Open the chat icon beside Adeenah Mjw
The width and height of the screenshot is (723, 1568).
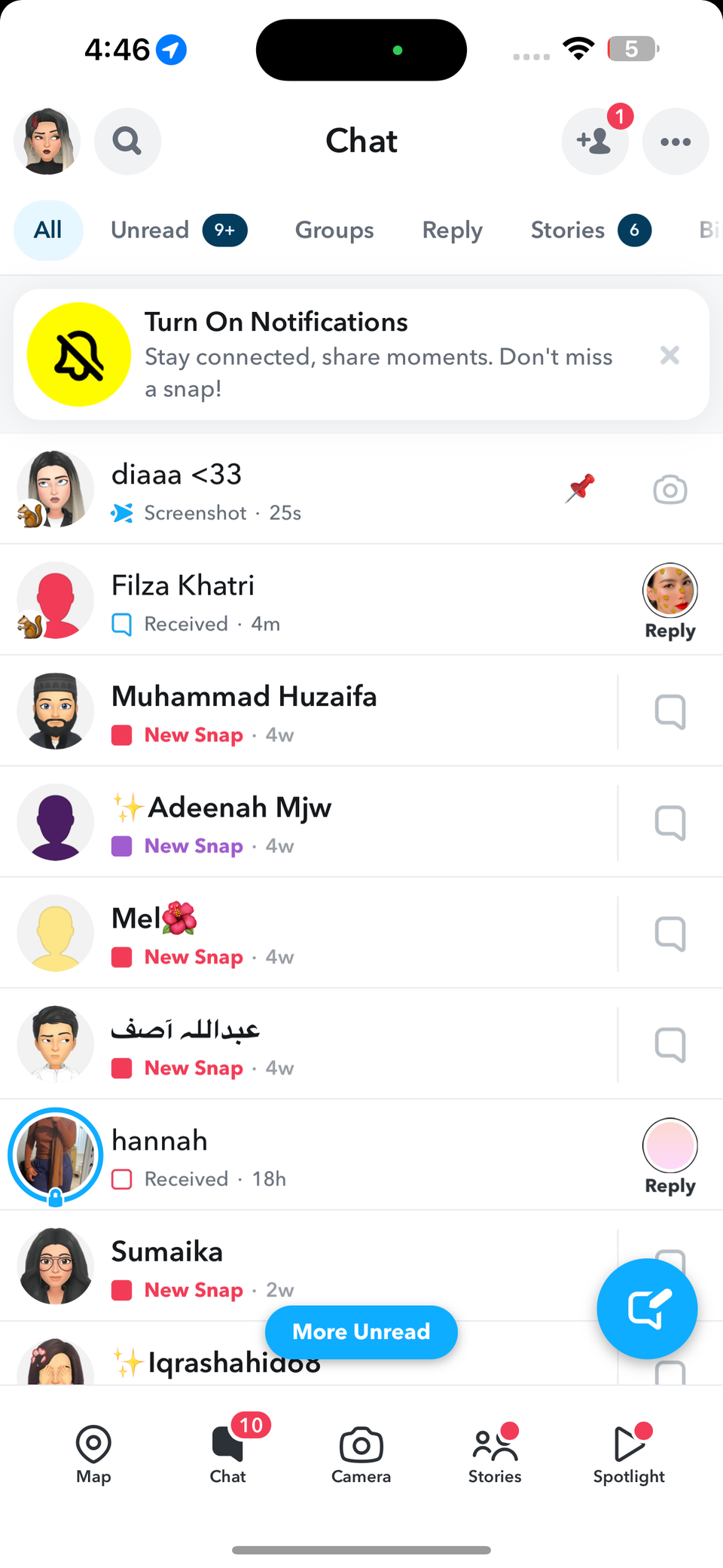670,823
